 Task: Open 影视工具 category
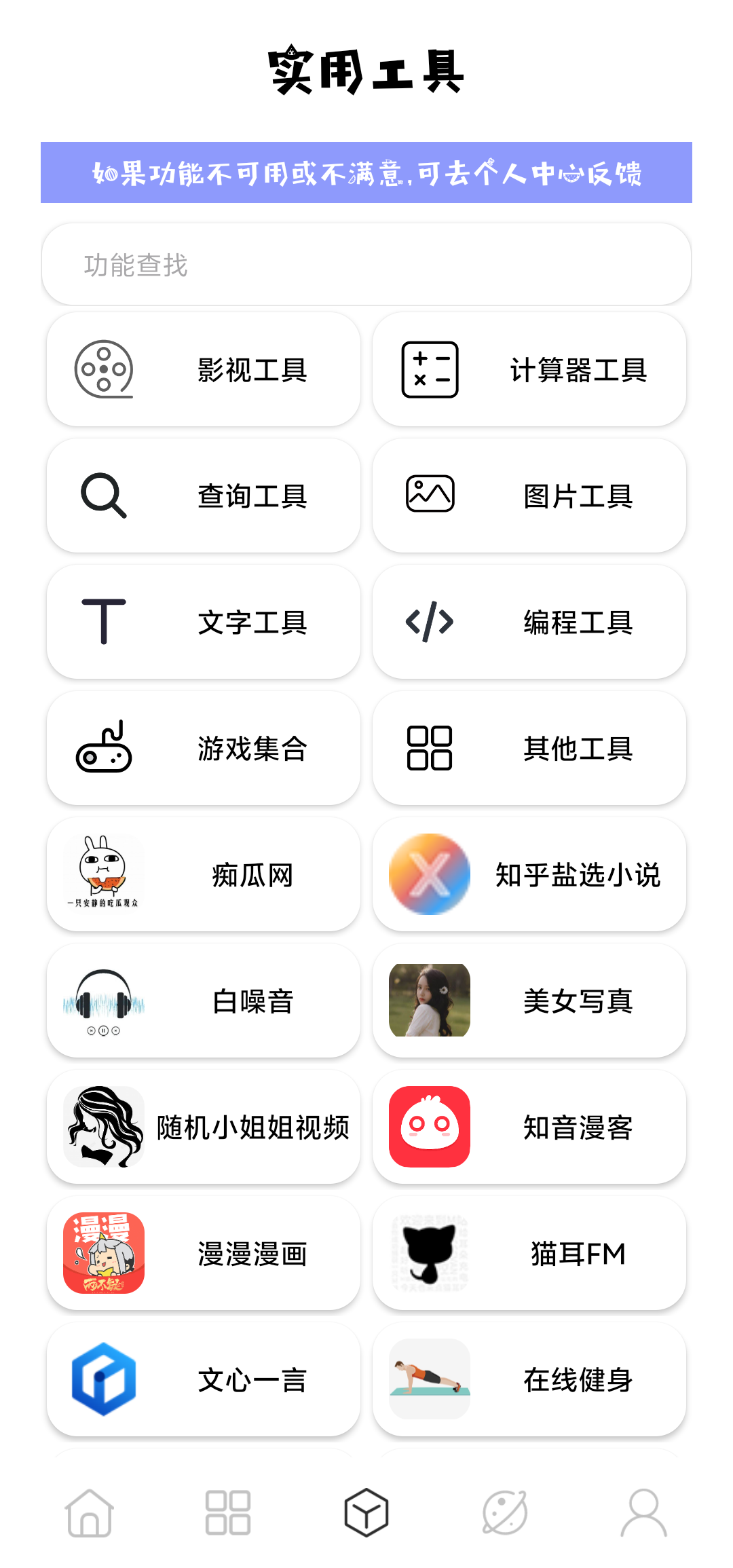coord(204,370)
